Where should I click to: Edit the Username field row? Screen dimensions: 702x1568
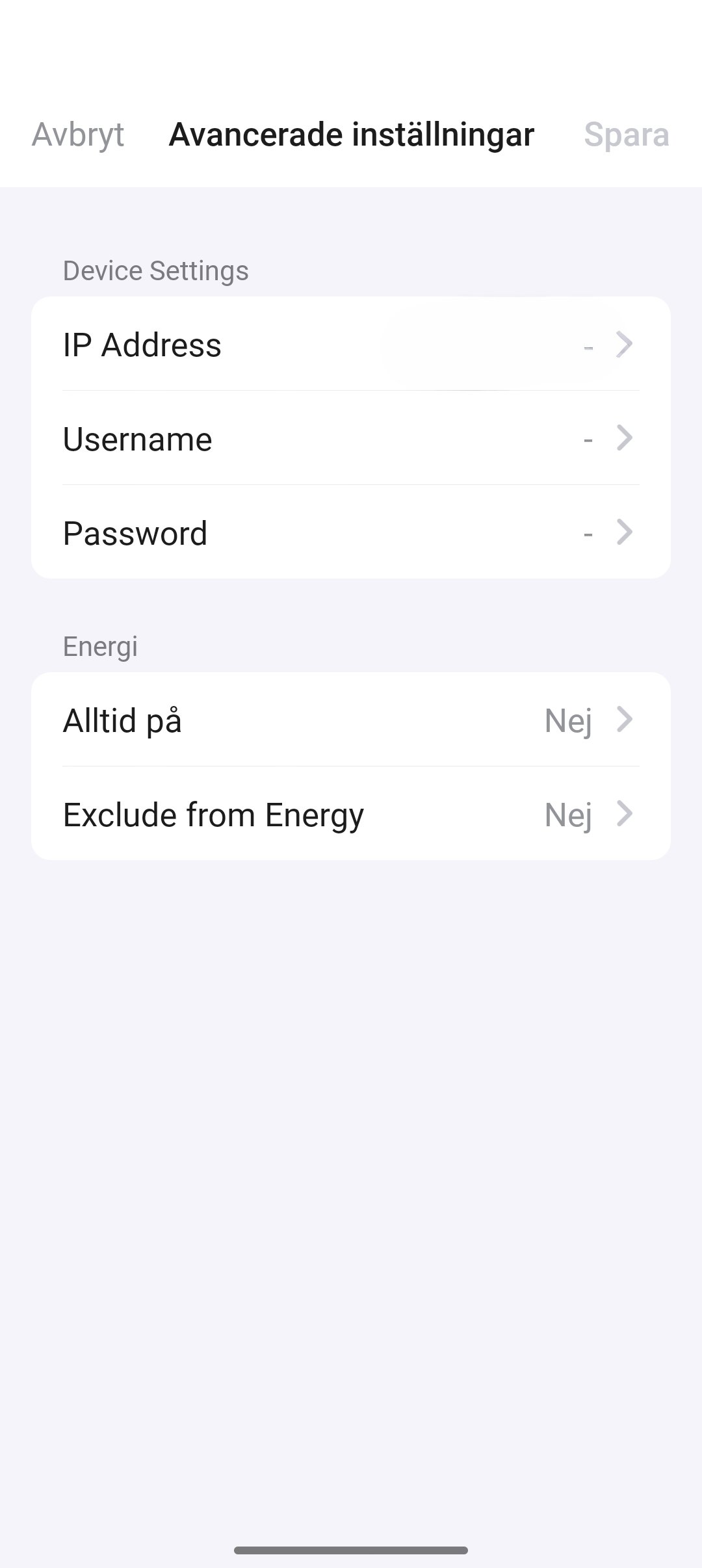click(x=351, y=439)
